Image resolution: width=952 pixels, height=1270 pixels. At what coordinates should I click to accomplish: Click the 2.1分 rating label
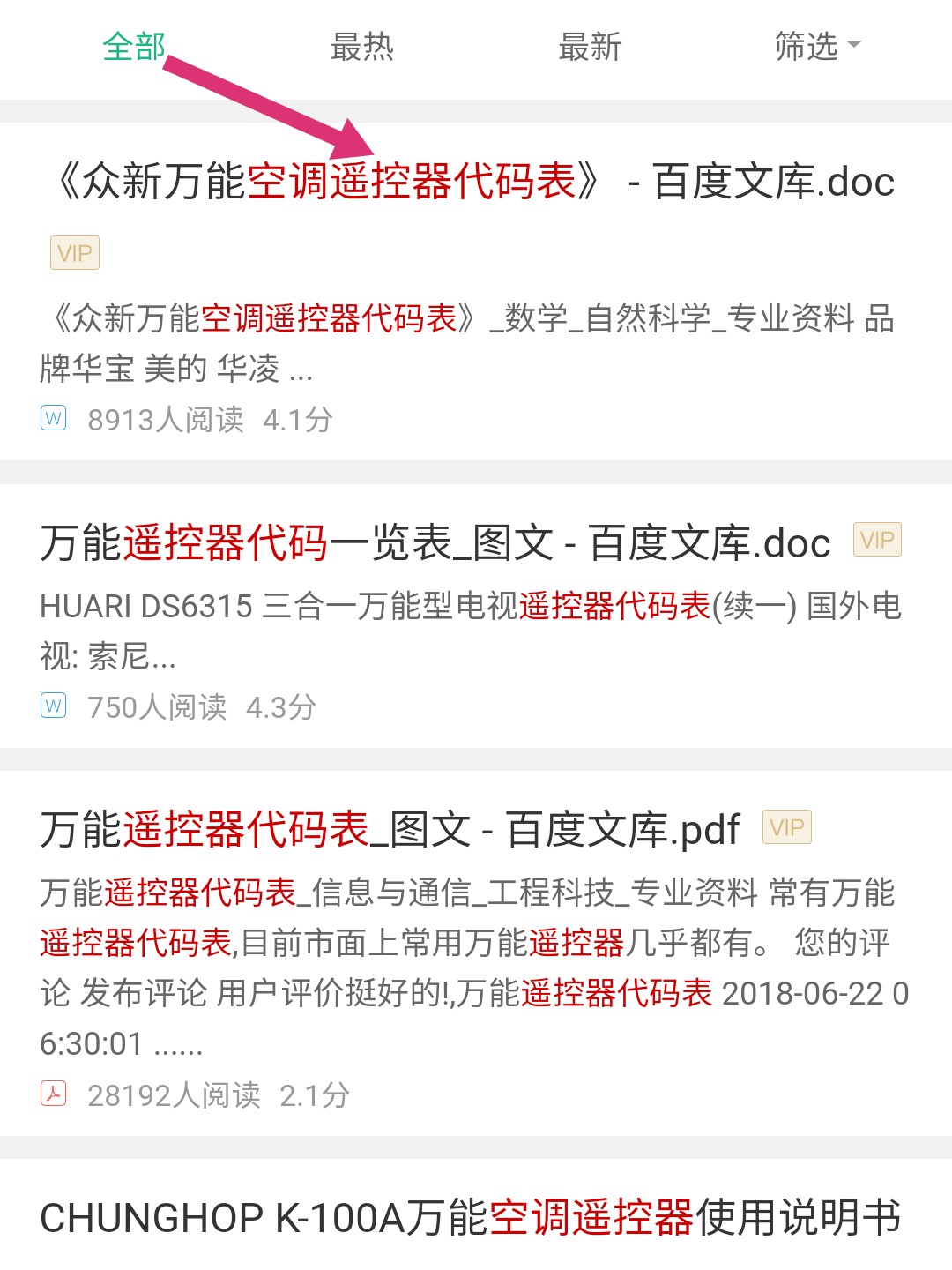coord(313,1094)
